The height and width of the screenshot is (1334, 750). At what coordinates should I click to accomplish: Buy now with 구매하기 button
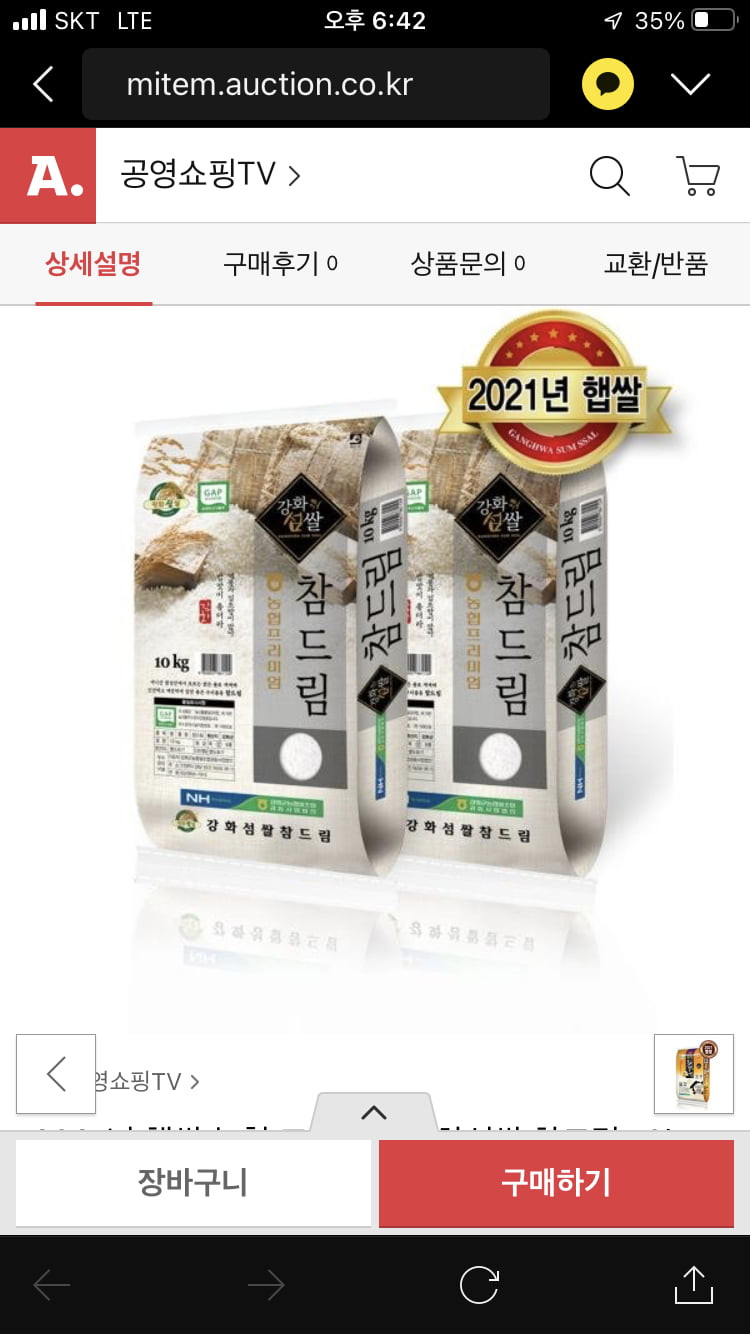coord(556,1183)
